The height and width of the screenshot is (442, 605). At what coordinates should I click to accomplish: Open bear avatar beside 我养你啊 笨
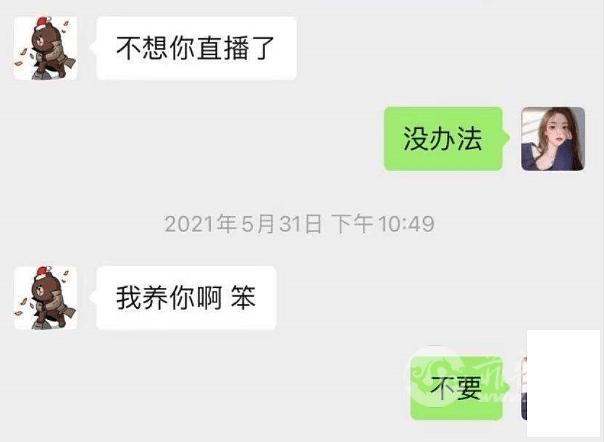(x=45, y=298)
